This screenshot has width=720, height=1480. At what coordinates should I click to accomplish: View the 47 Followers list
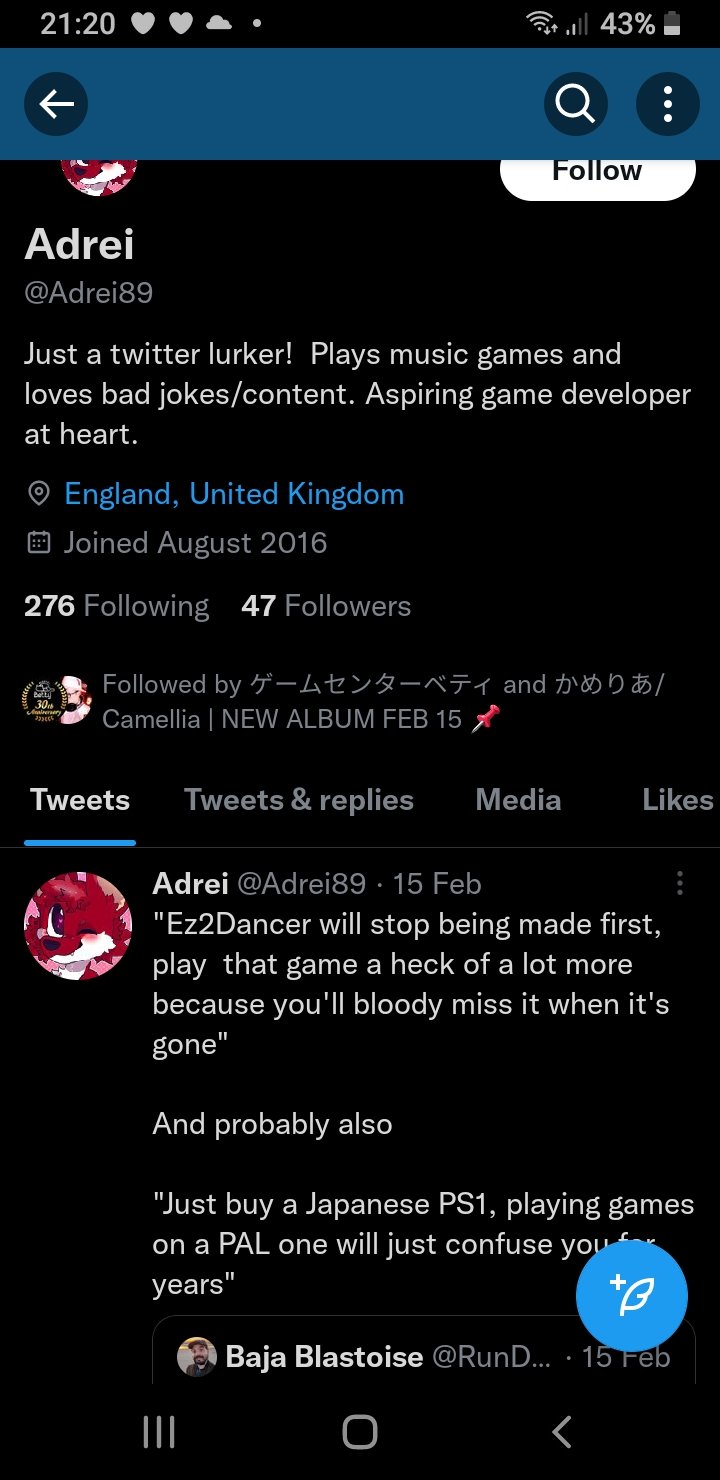pyautogui.click(x=326, y=606)
